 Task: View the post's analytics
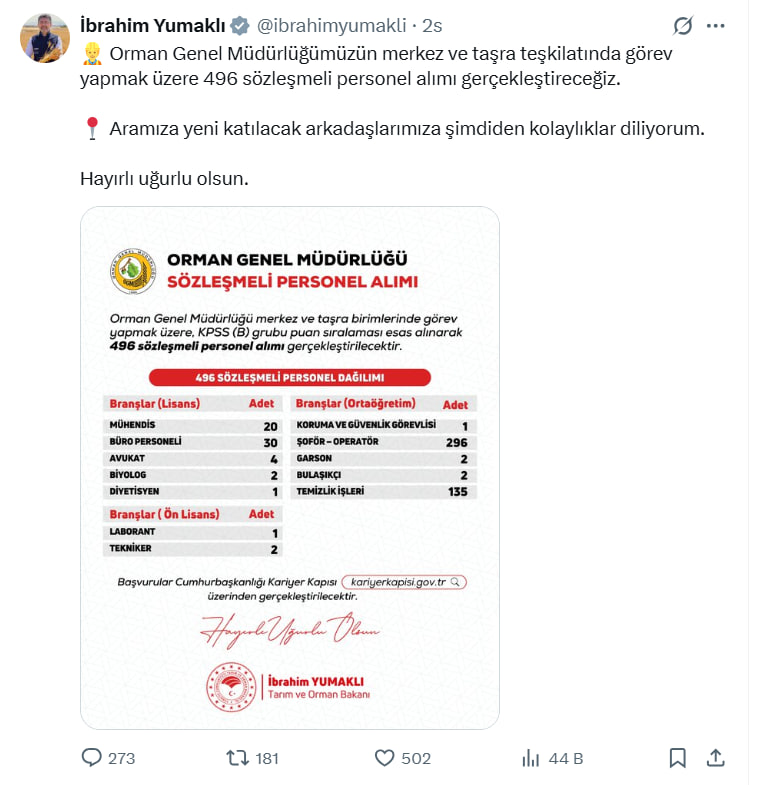[x=531, y=758]
